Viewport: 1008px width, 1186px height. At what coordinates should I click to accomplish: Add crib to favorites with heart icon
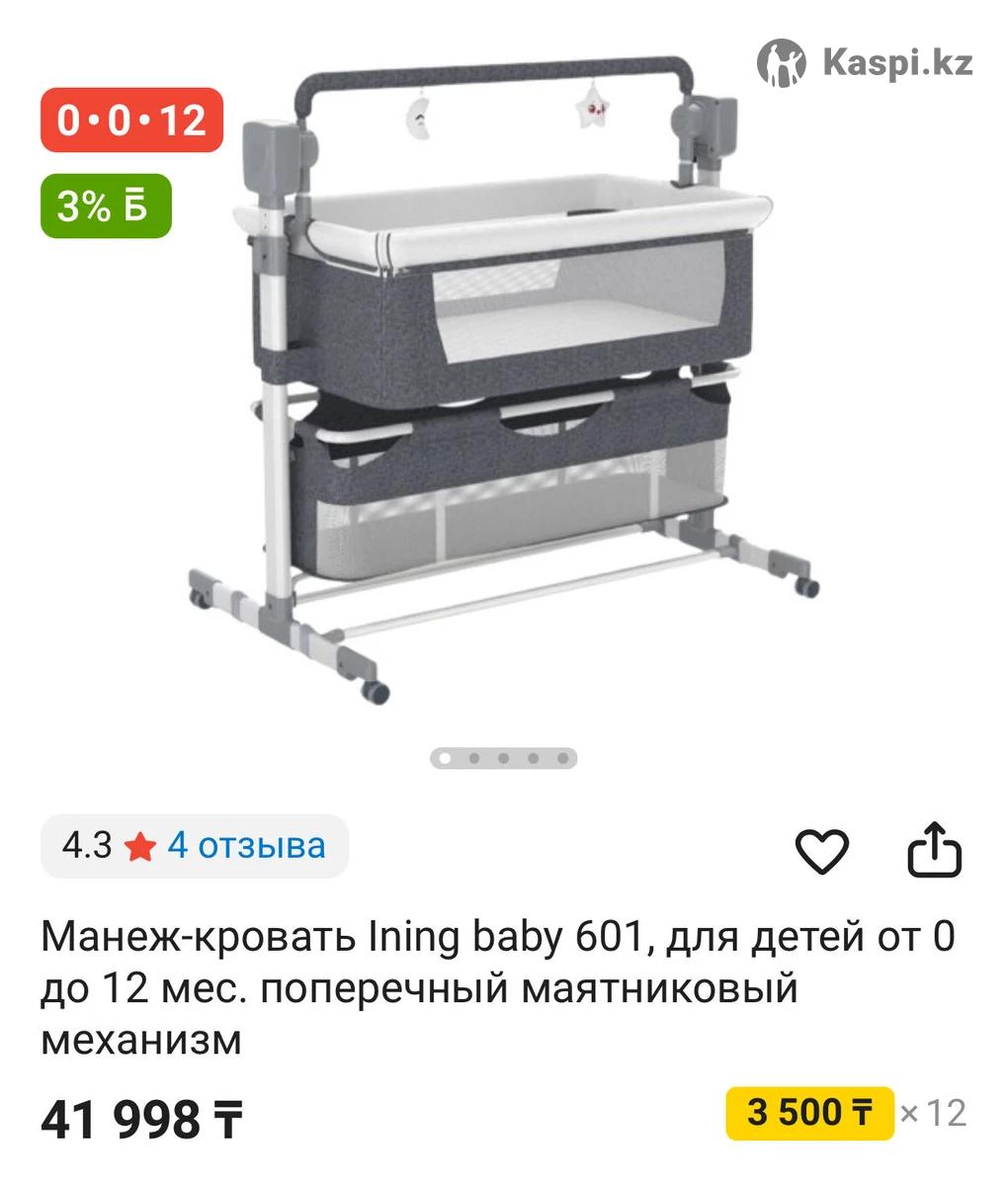pos(822,851)
